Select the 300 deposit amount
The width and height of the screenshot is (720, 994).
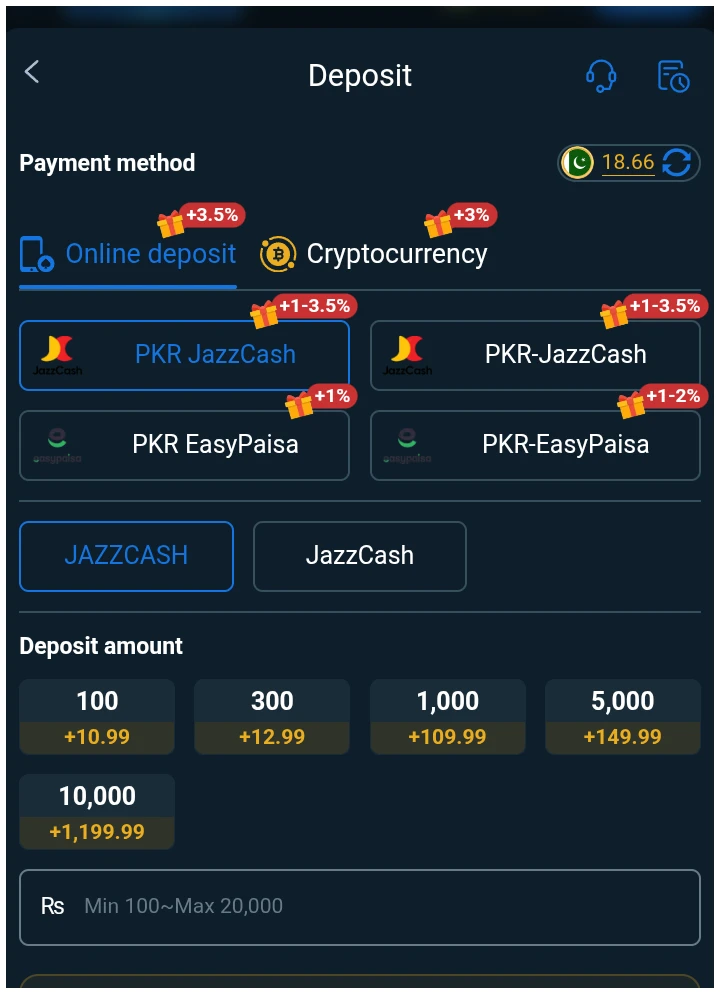272,717
